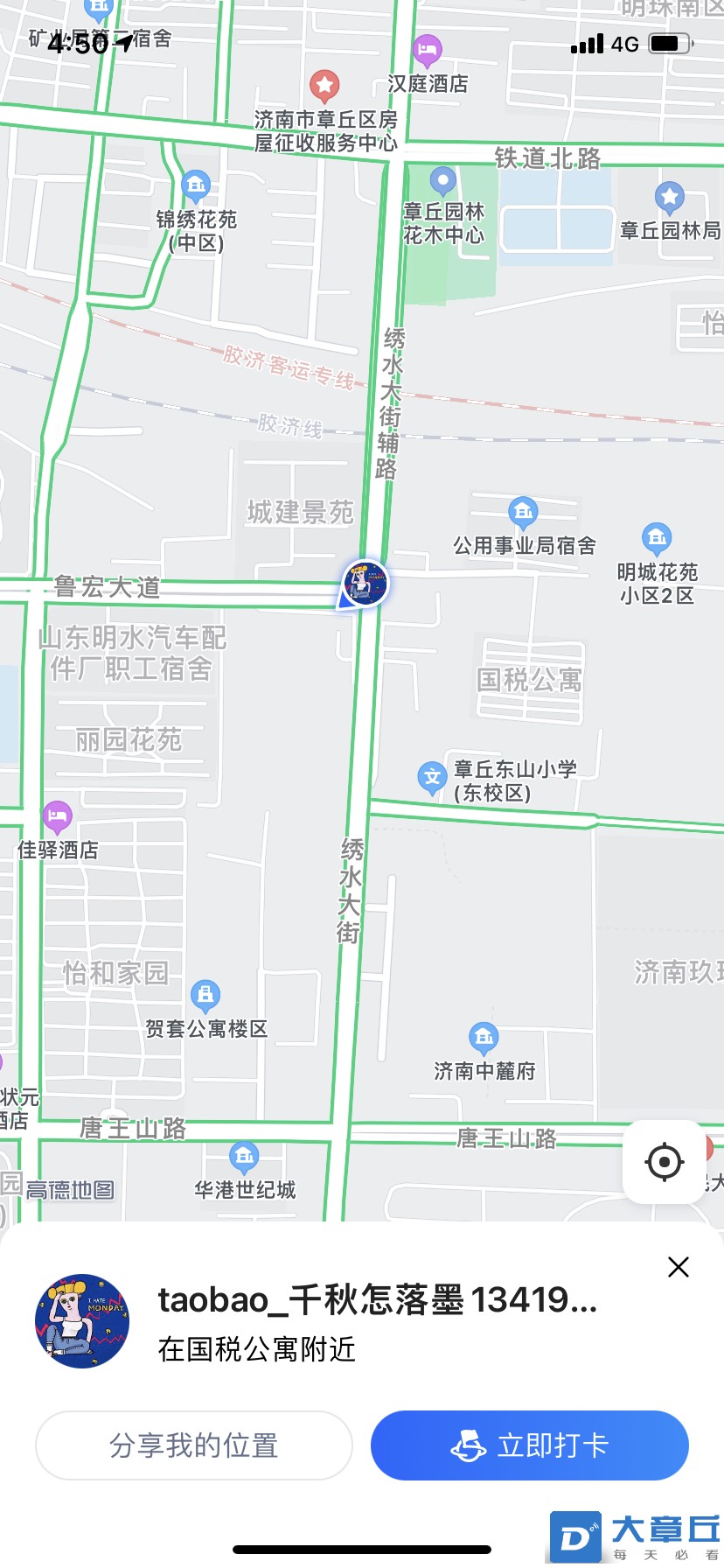Select the 章丘园林花木中心 marker
The width and height of the screenshot is (724, 1568).
tap(443, 181)
